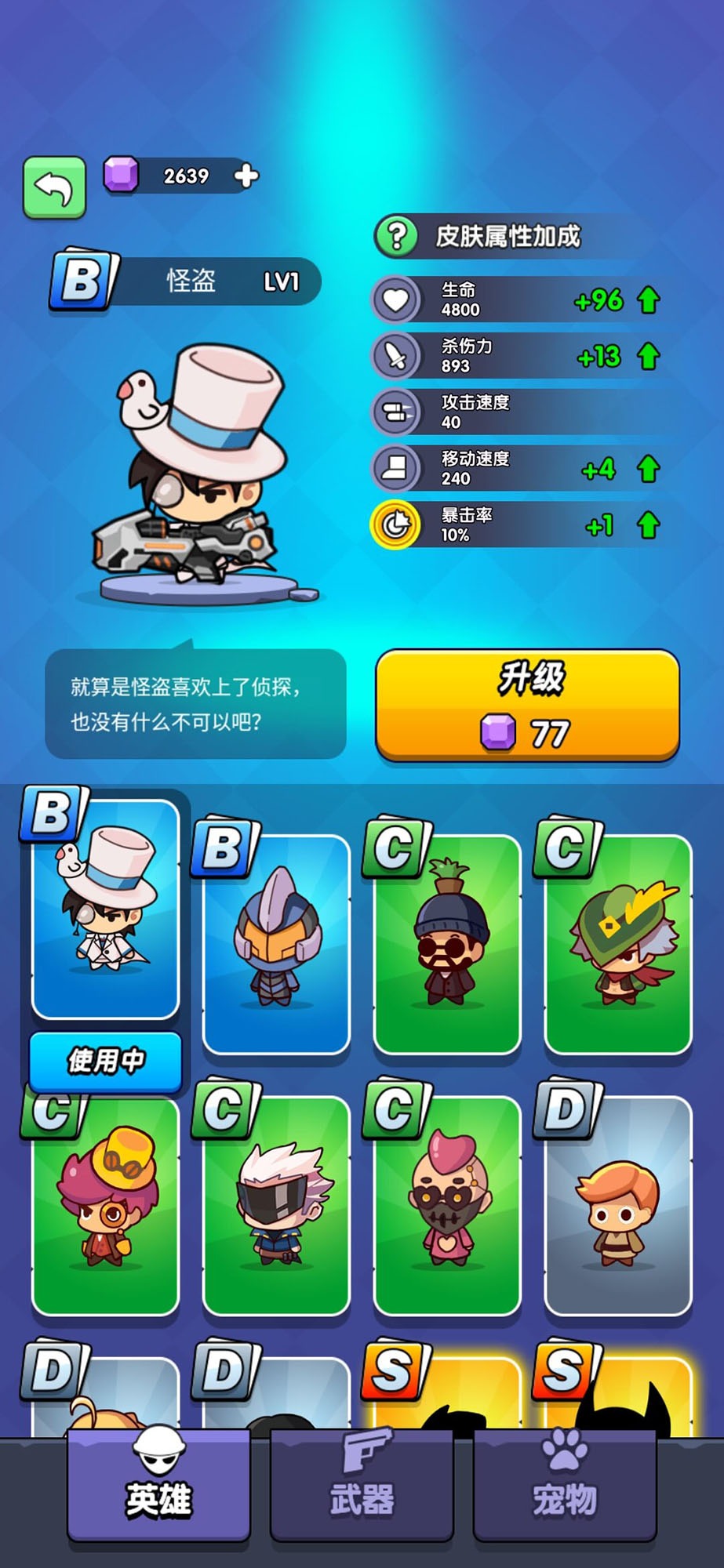Click the 暴击率 critical rate icon
724x1568 pixels.
pyautogui.click(x=395, y=525)
